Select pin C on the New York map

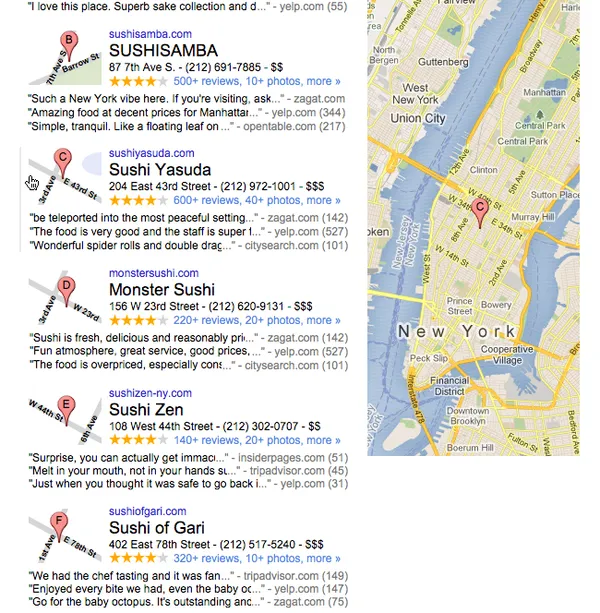(x=479, y=211)
